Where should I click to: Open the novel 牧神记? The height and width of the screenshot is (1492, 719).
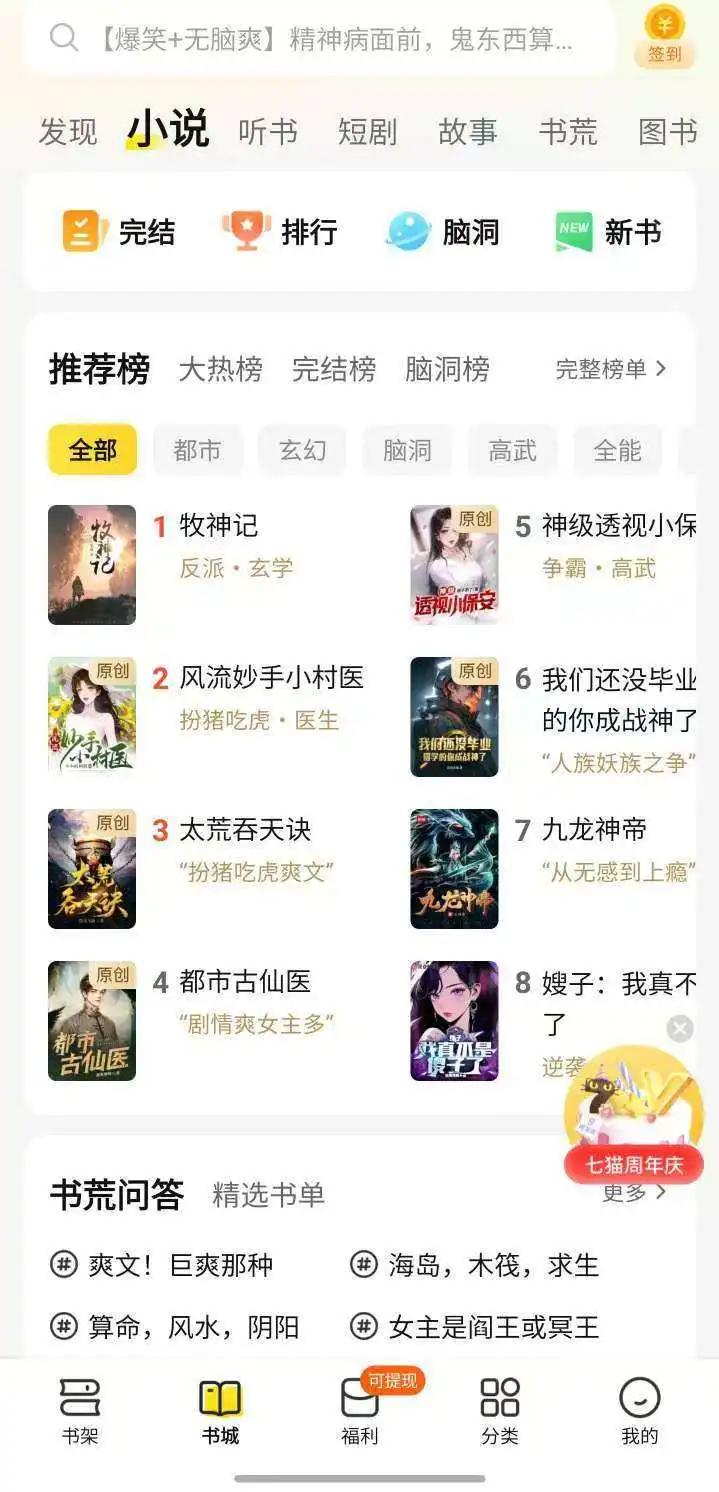[218, 526]
